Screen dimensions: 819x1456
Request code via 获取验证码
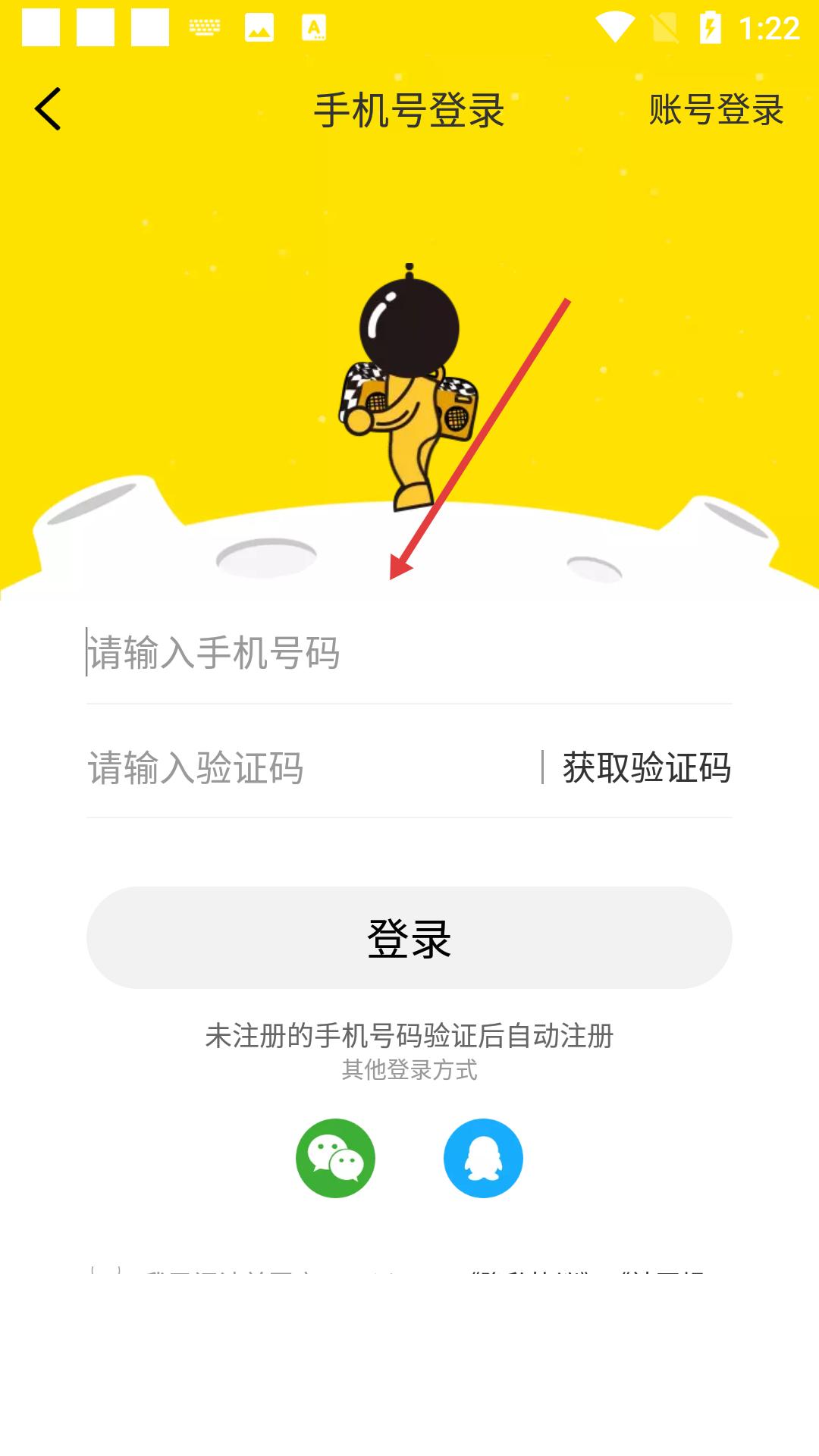646,767
